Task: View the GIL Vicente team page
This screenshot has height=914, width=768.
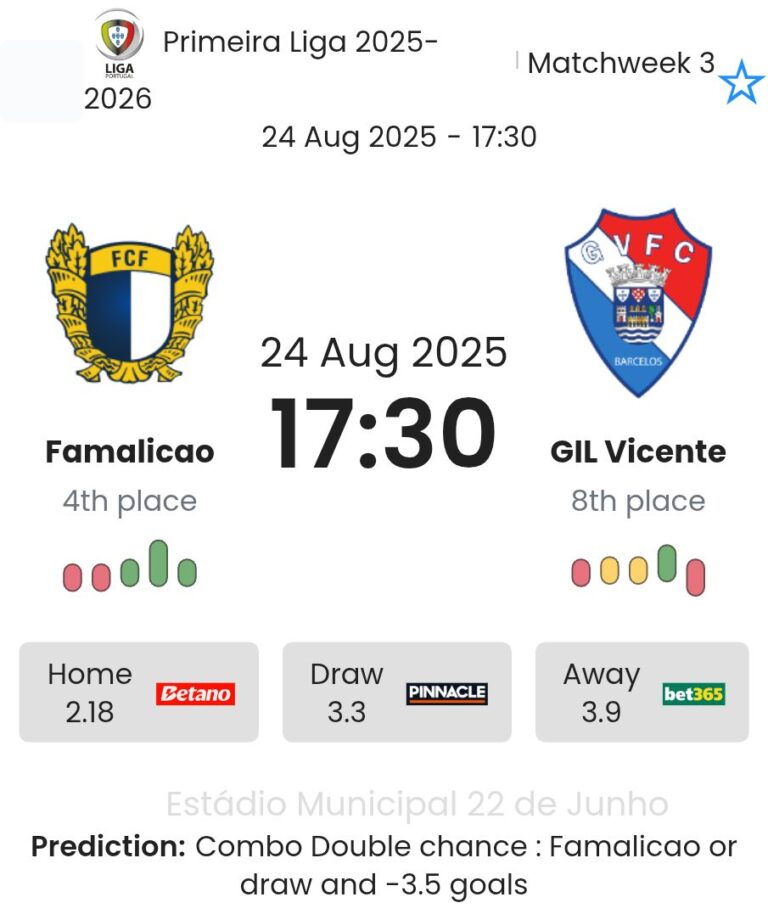Action: (638, 451)
